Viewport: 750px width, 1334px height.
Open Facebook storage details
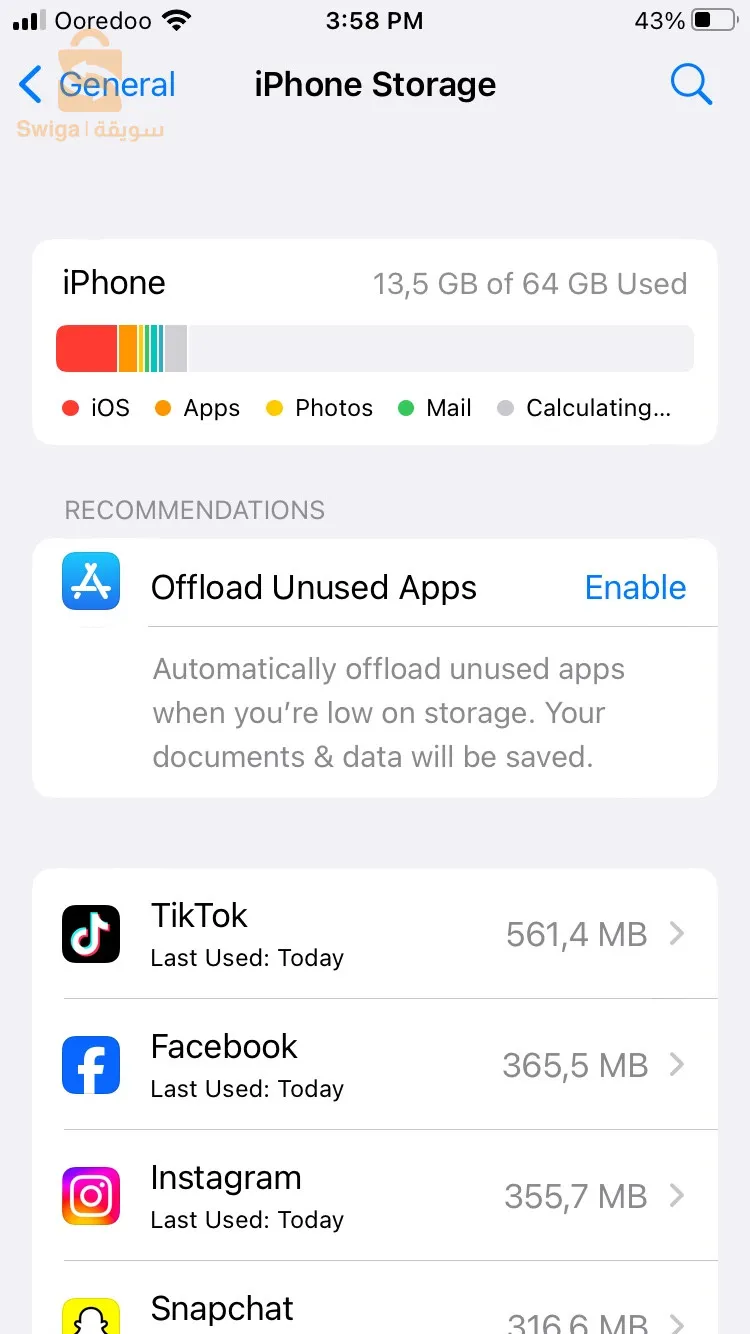[x=375, y=1065]
